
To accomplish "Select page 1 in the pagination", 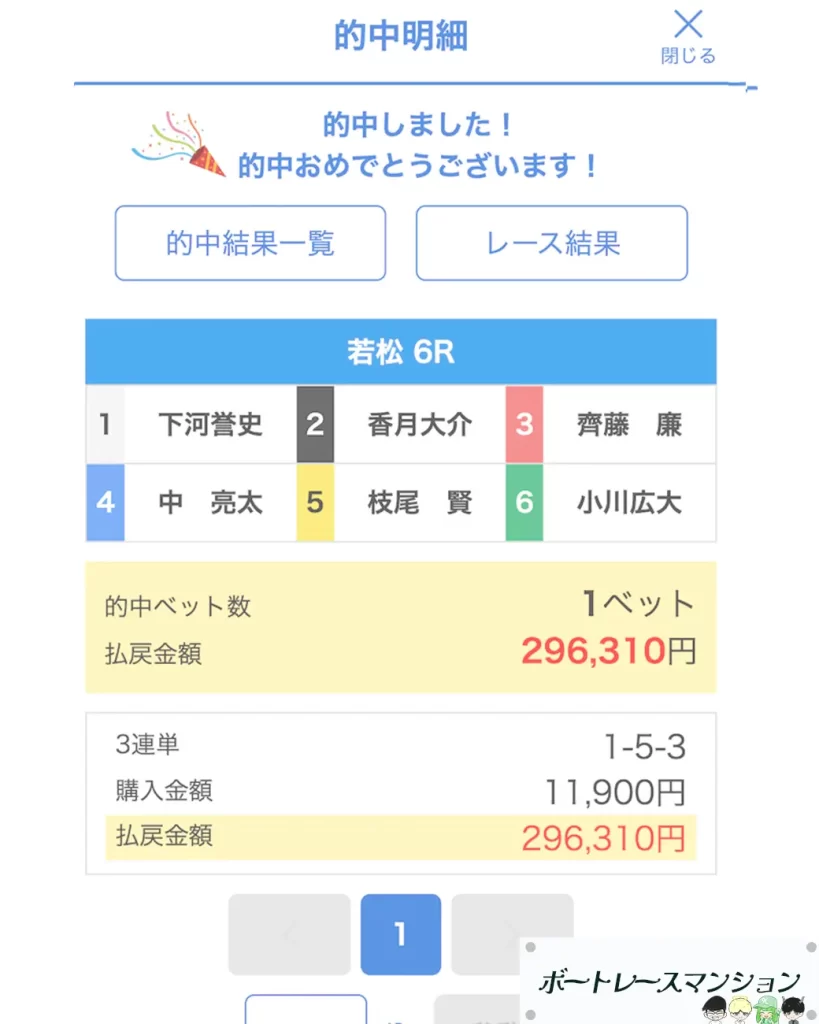I will (400, 934).
